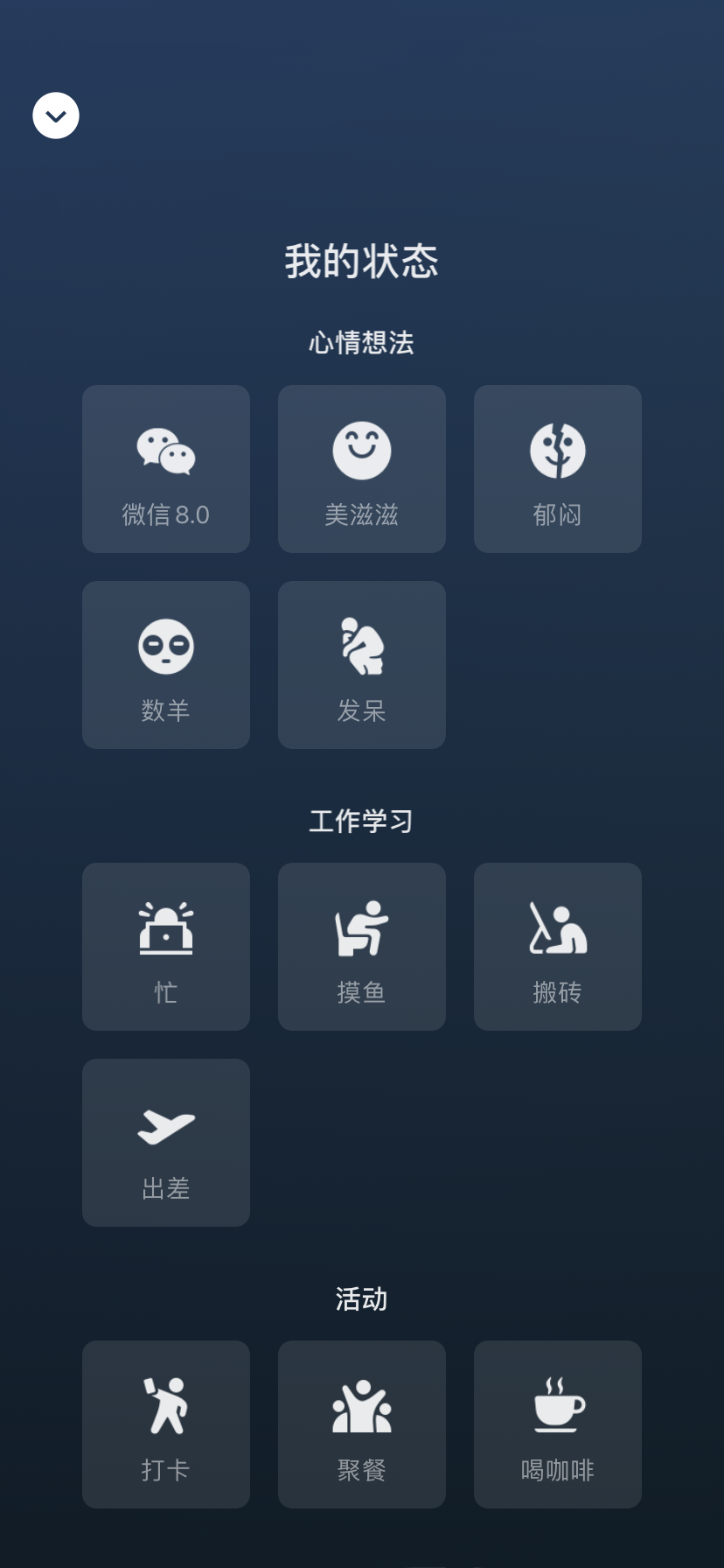Select 发呆 as my status
Image resolution: width=724 pixels, height=1568 pixels.
[362, 665]
